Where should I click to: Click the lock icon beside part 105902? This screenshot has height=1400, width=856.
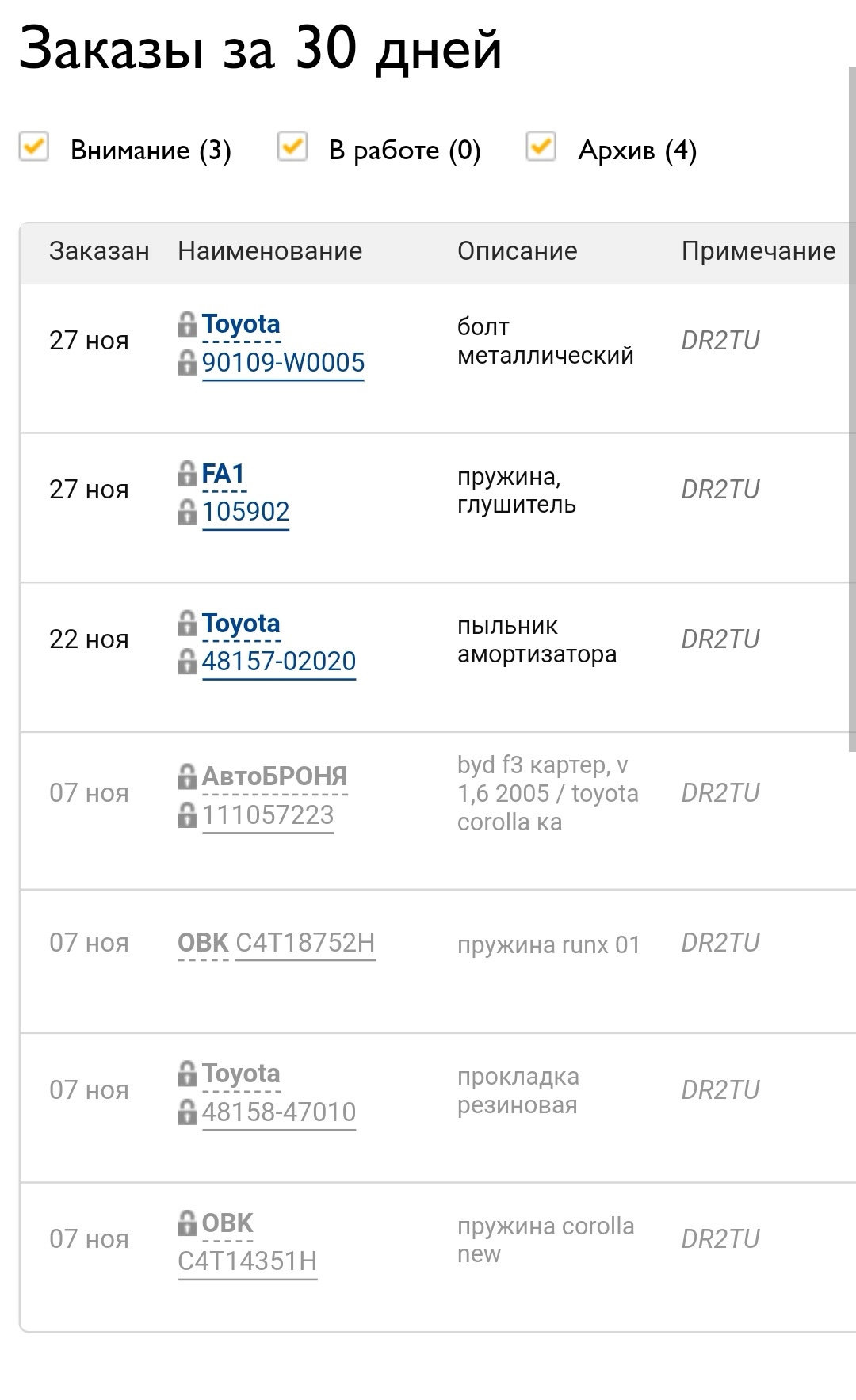click(x=188, y=512)
